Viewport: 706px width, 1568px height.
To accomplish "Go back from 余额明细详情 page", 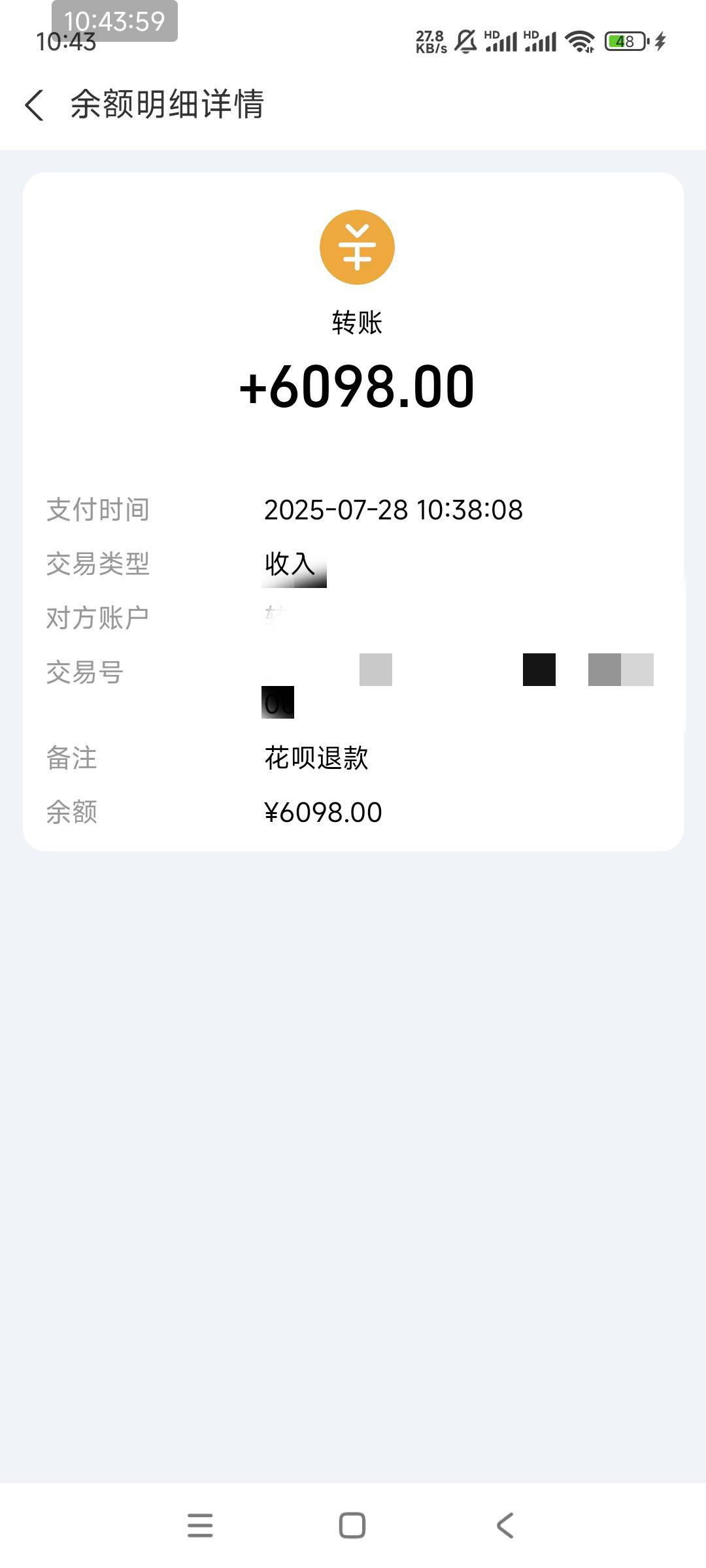I will pyautogui.click(x=35, y=105).
